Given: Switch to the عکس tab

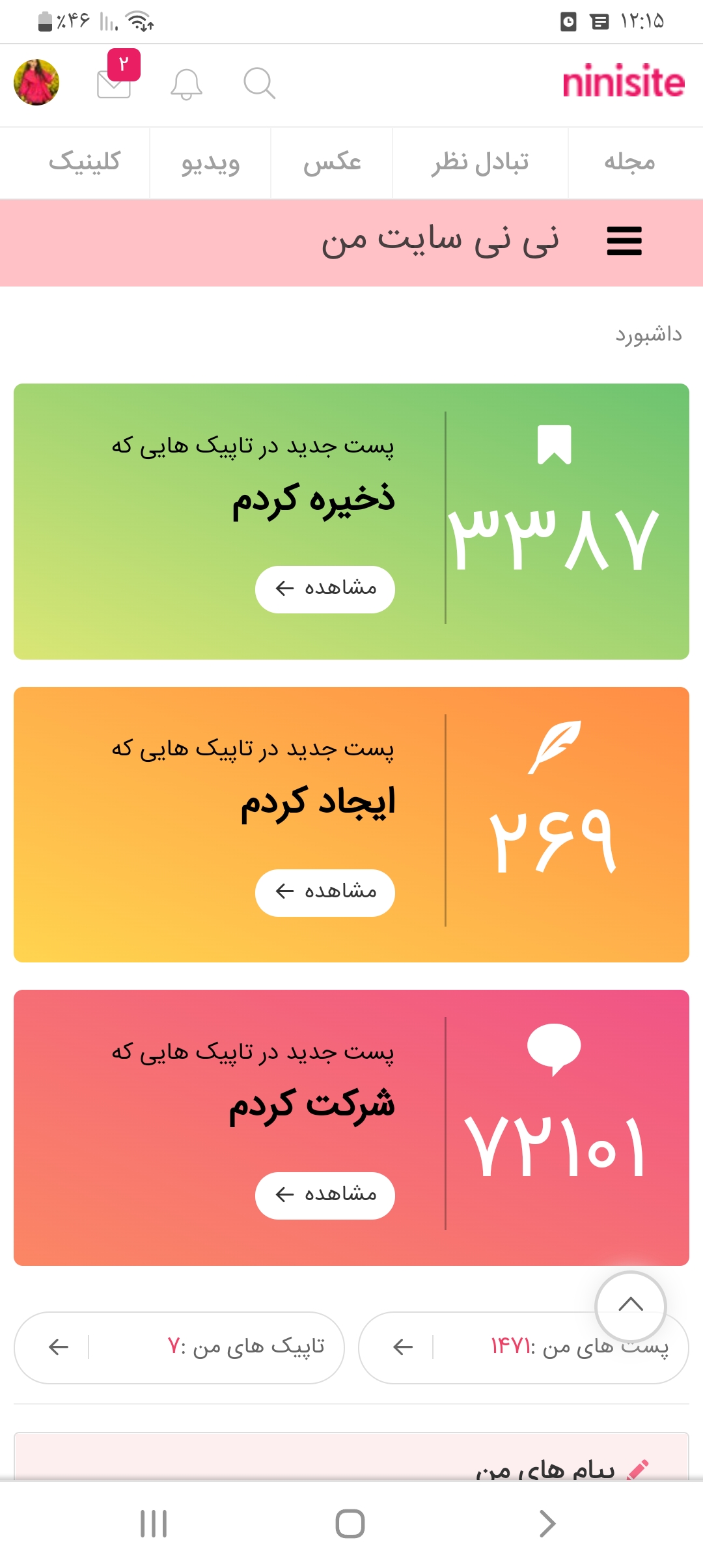Looking at the screenshot, I should [x=332, y=162].
